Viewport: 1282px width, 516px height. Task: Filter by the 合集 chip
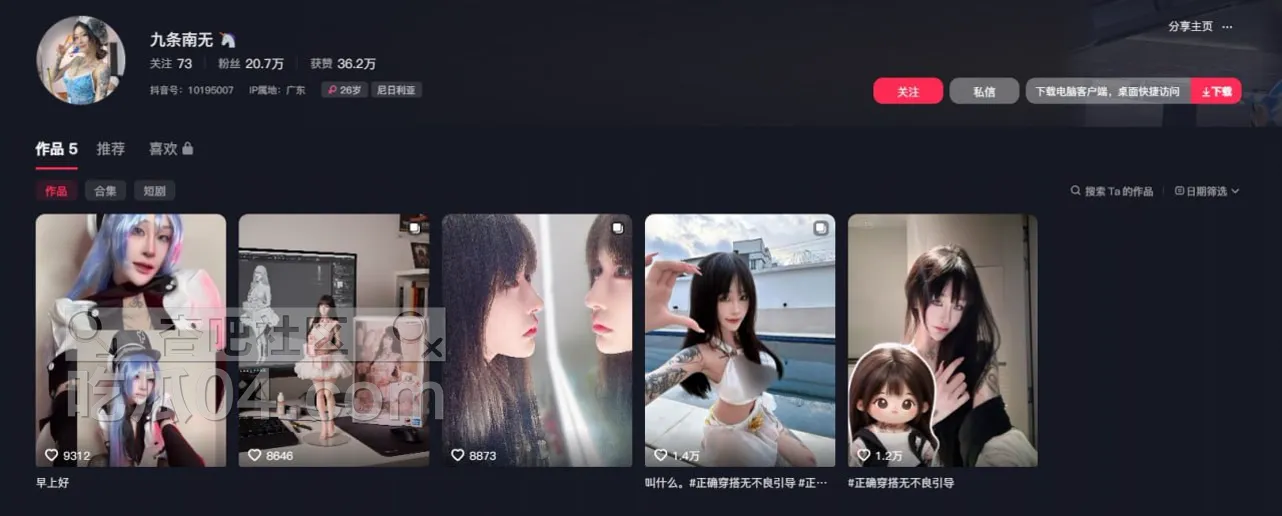click(x=105, y=191)
